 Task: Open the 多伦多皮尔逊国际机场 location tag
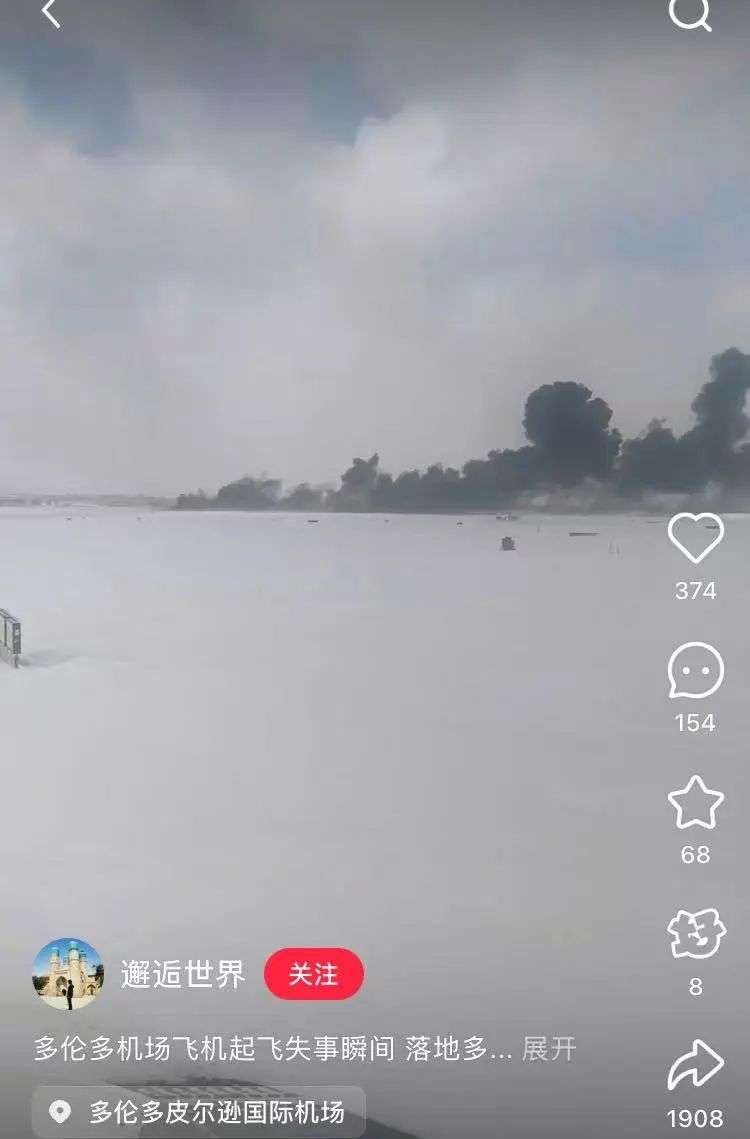click(x=199, y=1112)
